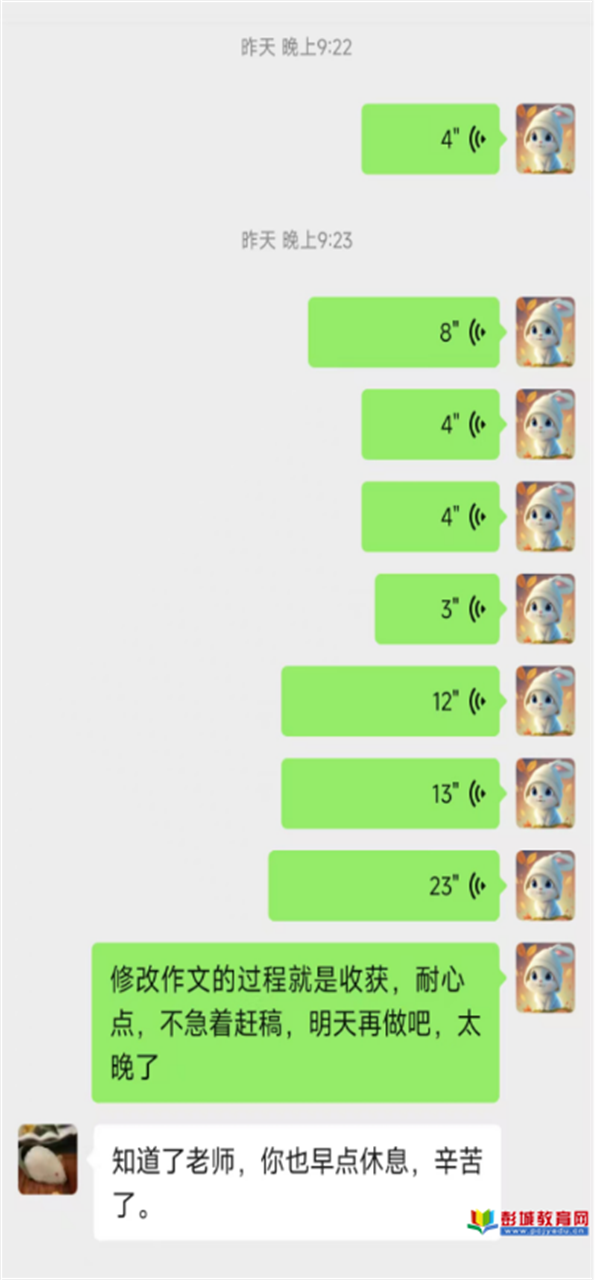Play the 8-second voice message
The height and width of the screenshot is (1280, 600).
pyautogui.click(x=403, y=332)
